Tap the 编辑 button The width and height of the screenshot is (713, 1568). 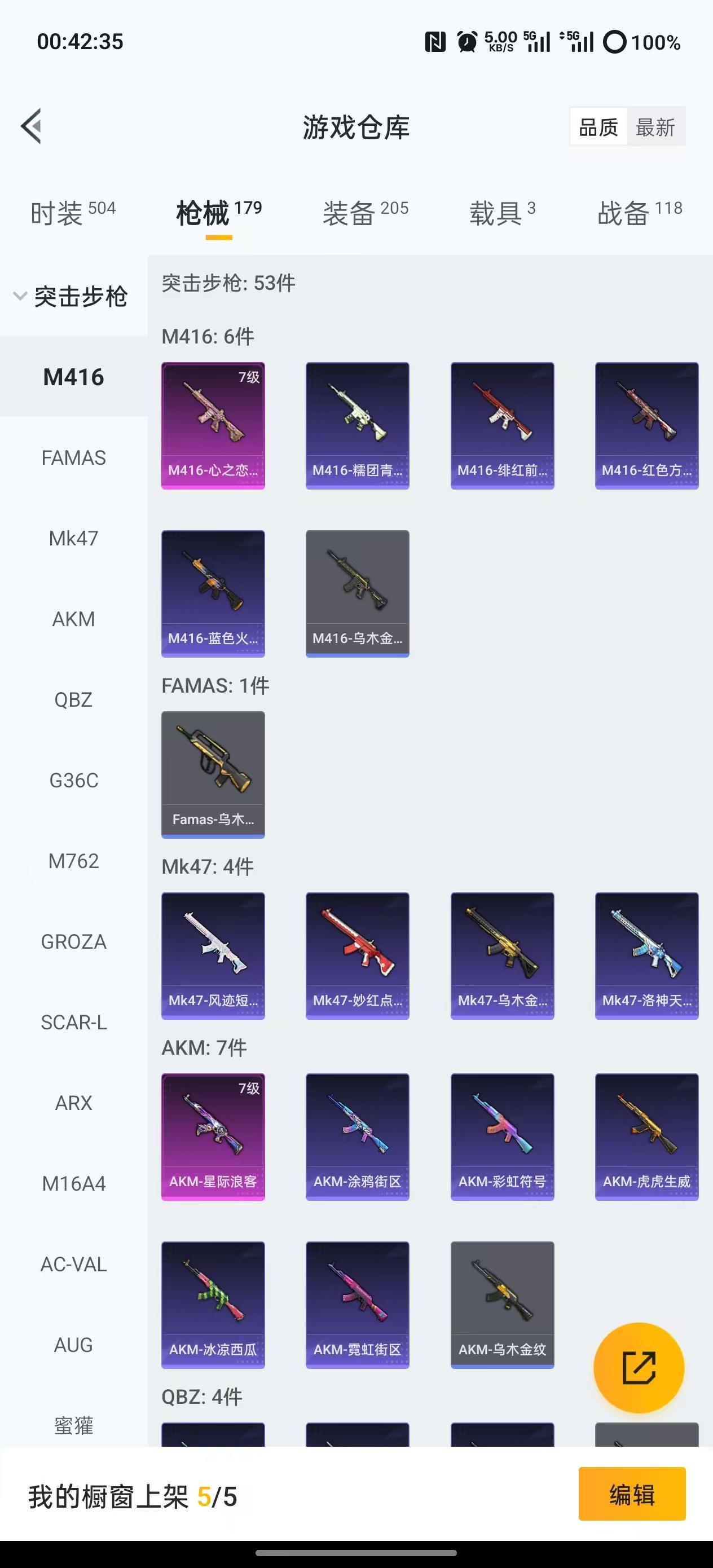click(x=631, y=1495)
